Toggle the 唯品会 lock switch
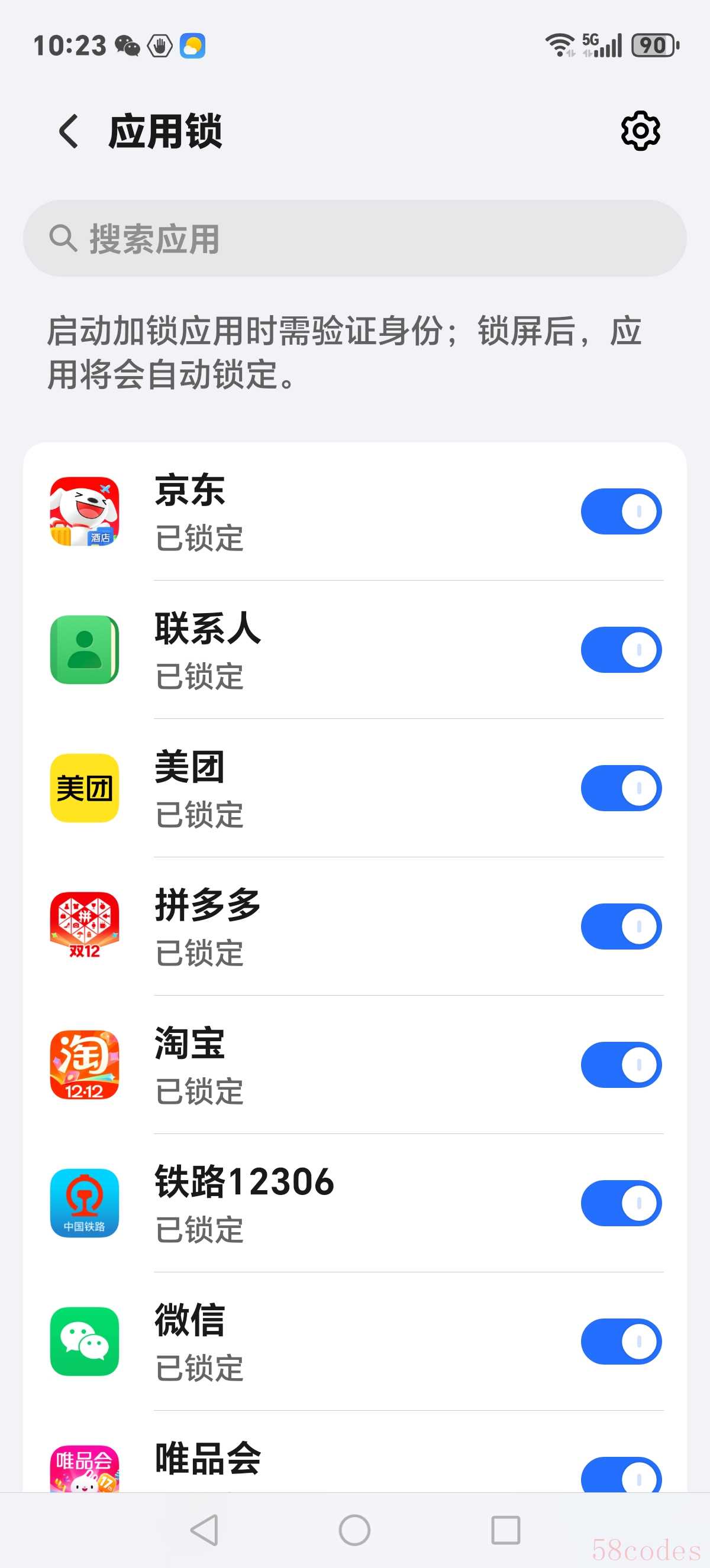Screen dimensions: 710x1568 621,1476
